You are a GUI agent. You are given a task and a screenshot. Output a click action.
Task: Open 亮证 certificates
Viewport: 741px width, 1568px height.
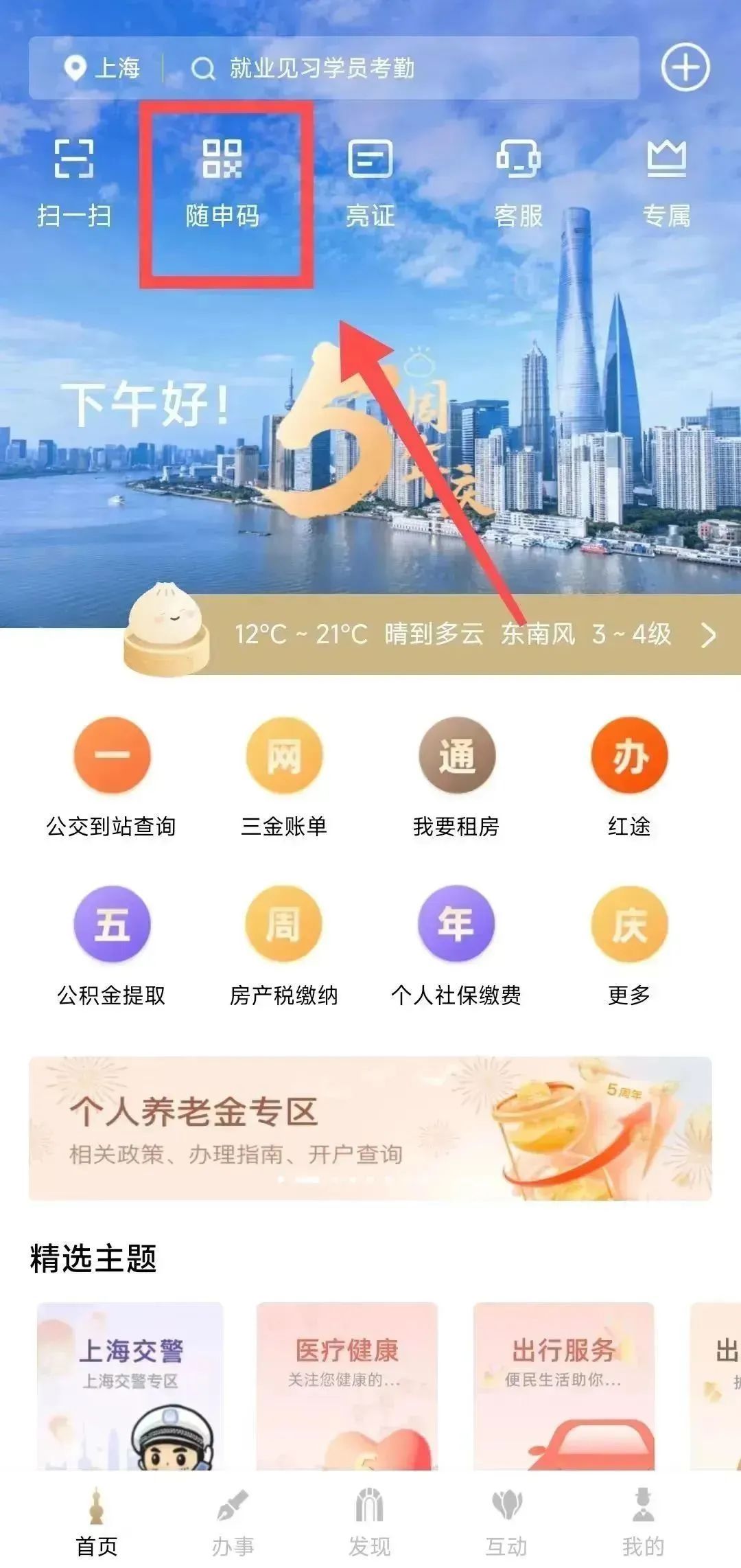pyautogui.click(x=370, y=180)
